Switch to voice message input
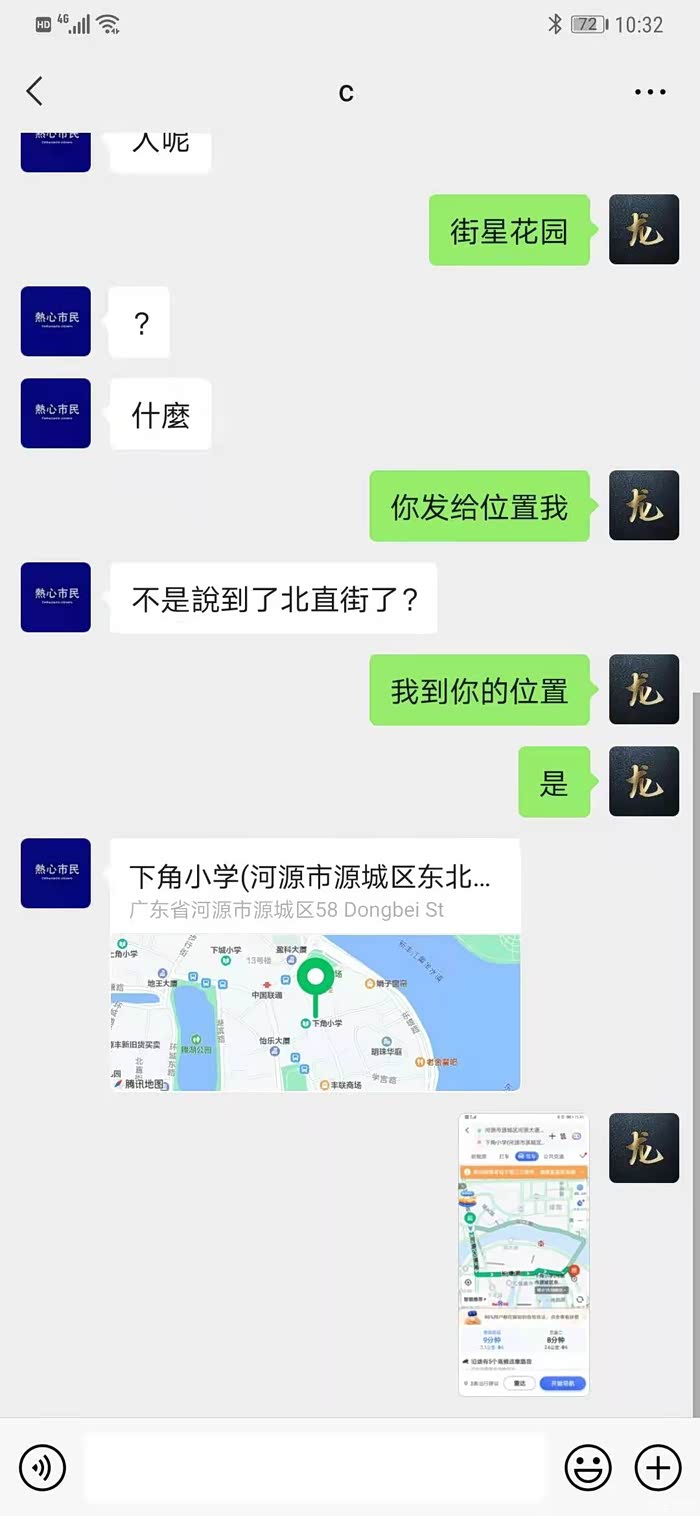Screen dimensions: 700x1516 tap(42, 1467)
